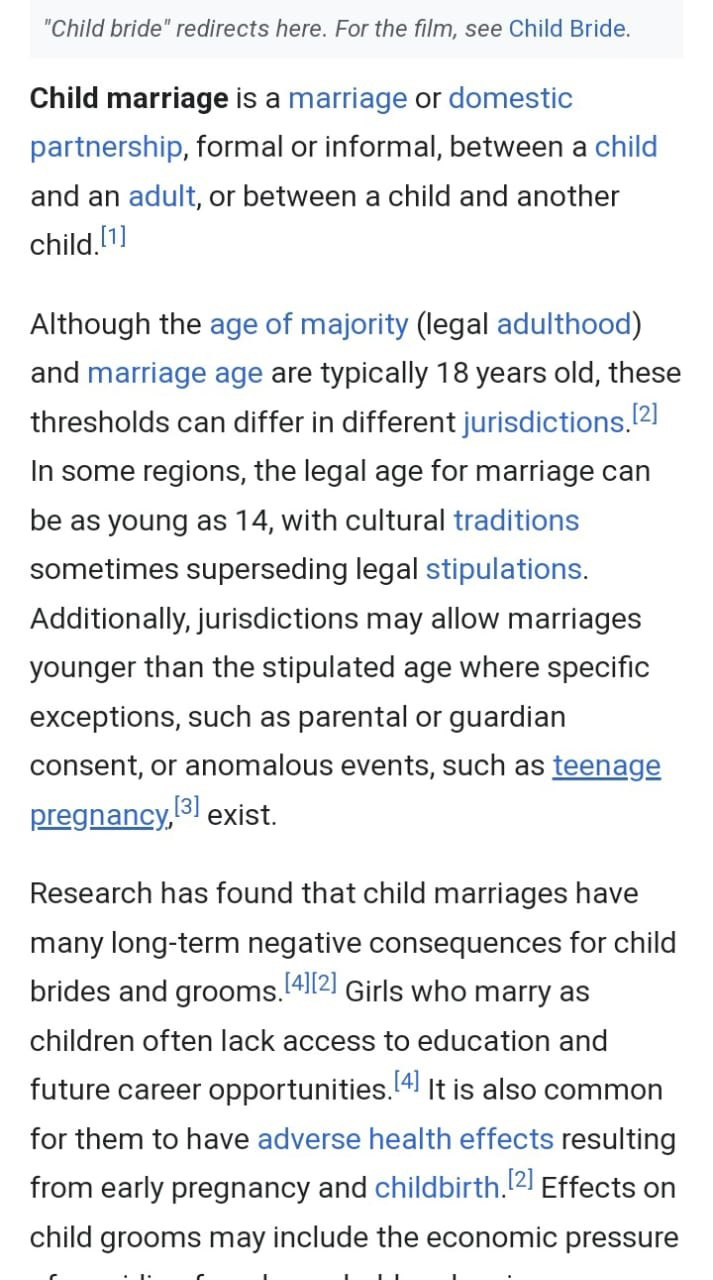The height and width of the screenshot is (1280, 713).
Task: Open the 'age of majority' link
Action: click(309, 325)
